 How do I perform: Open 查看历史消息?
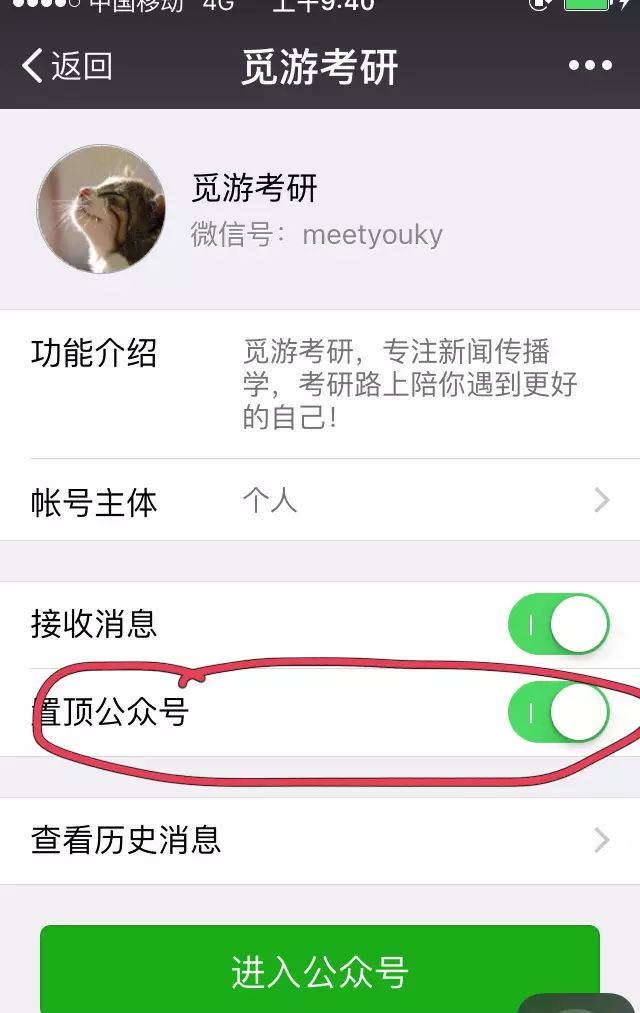coord(320,840)
